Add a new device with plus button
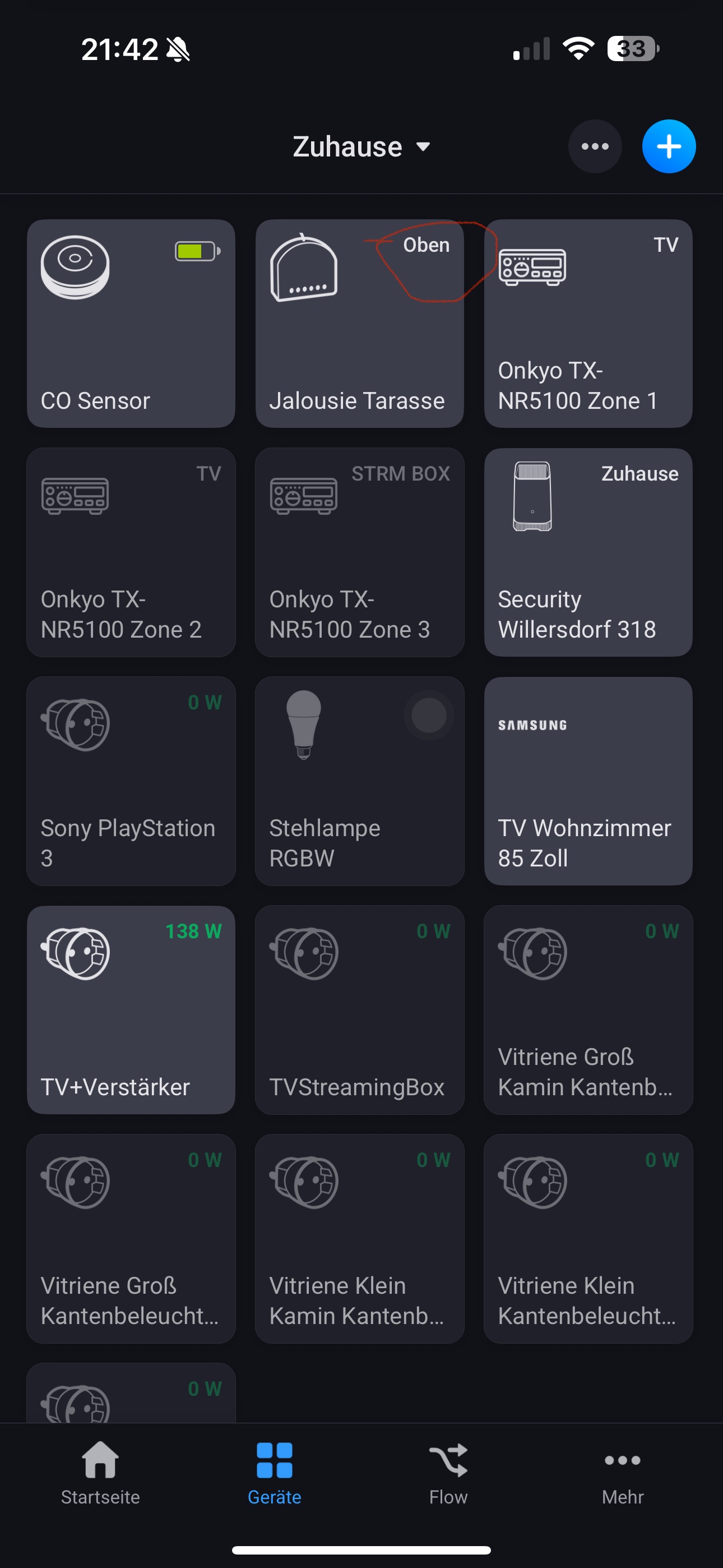 coord(668,147)
